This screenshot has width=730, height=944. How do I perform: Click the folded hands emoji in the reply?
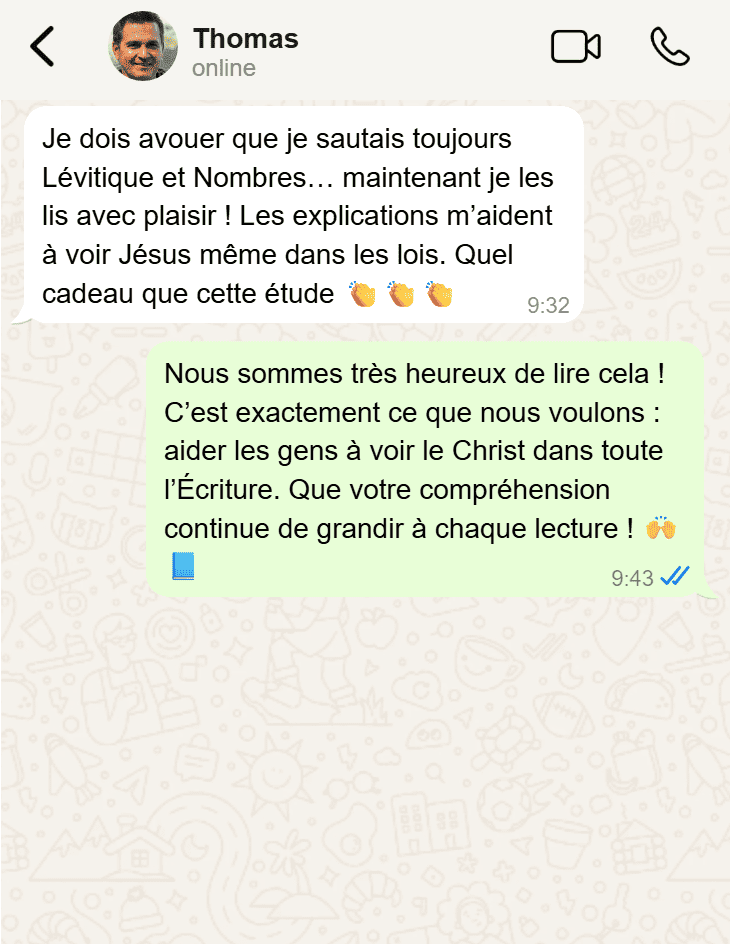[662, 528]
